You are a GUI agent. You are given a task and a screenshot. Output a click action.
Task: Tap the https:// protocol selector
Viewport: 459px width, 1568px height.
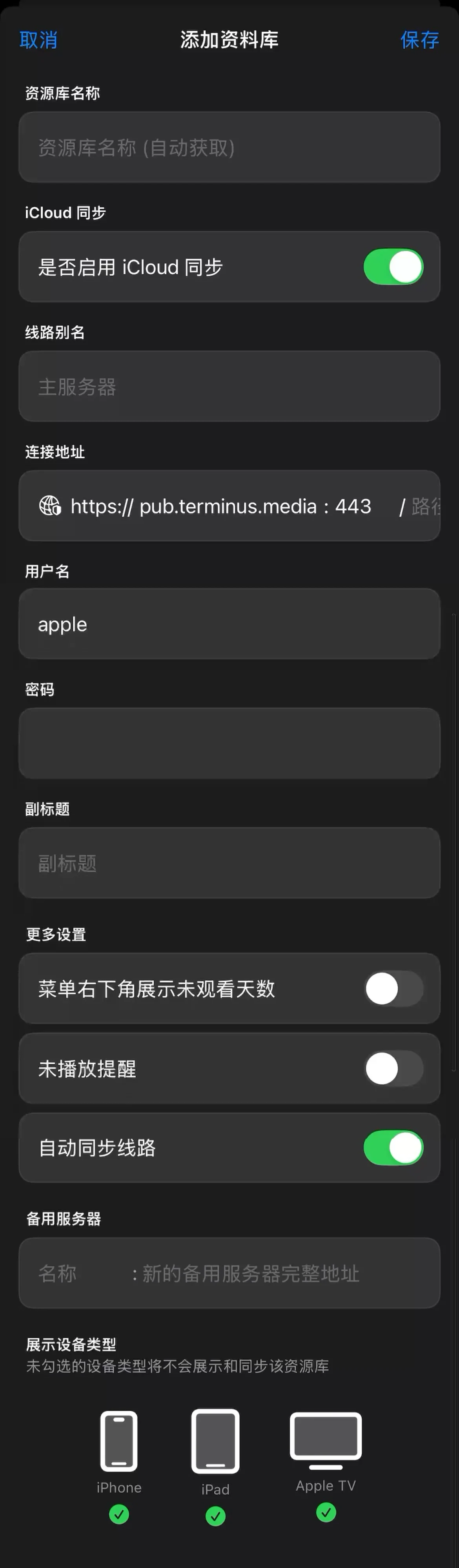pyautogui.click(x=100, y=506)
